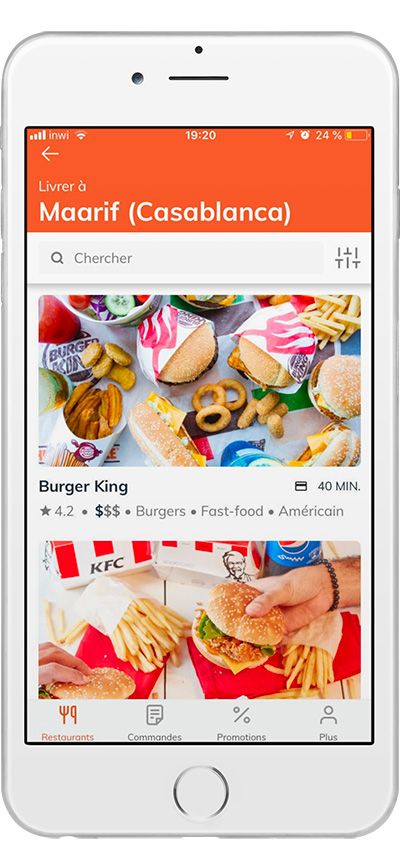400x866 pixels.
Task: Tap the Chercher search field
Action: pos(181,258)
